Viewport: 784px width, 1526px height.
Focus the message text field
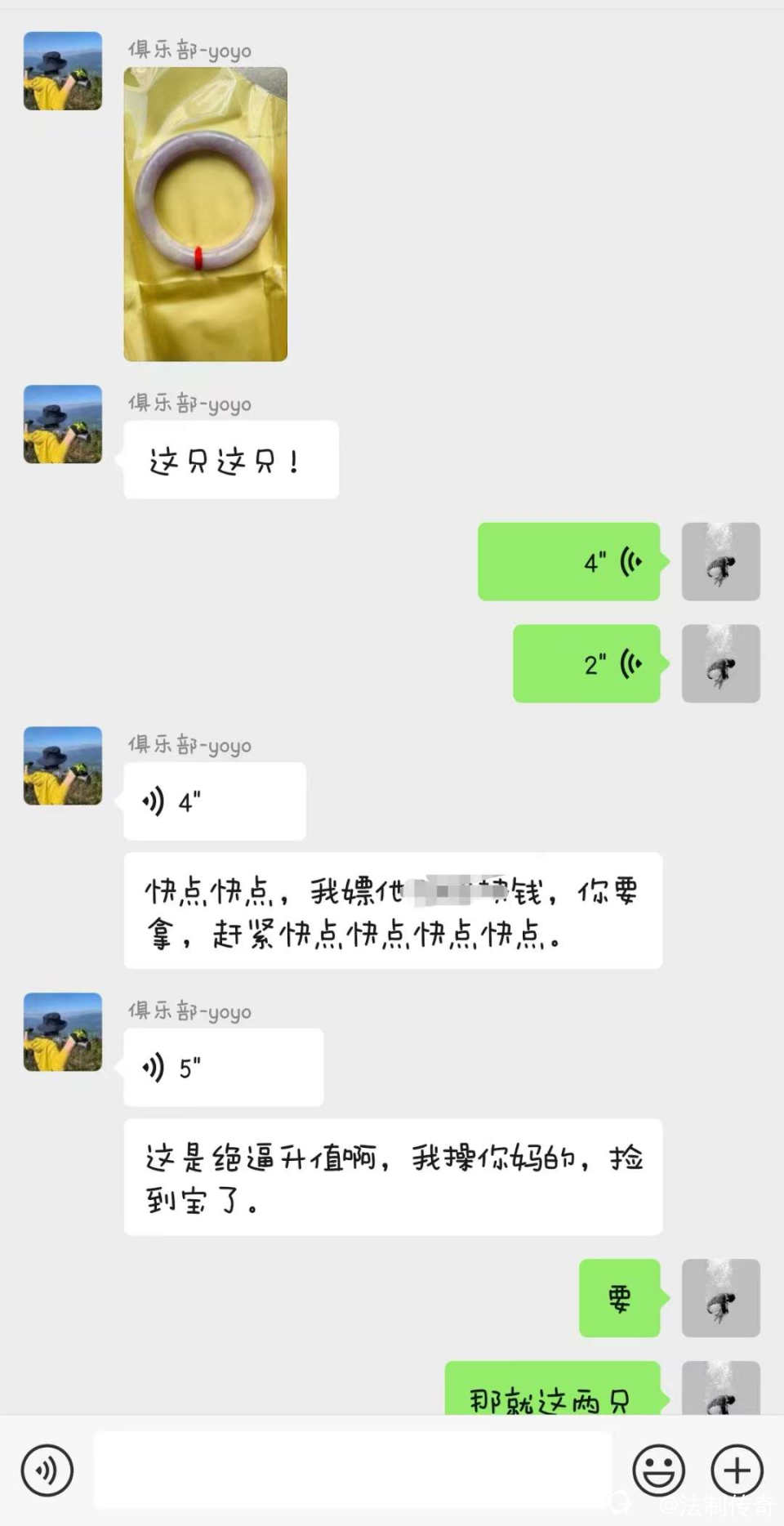pos(353,1470)
